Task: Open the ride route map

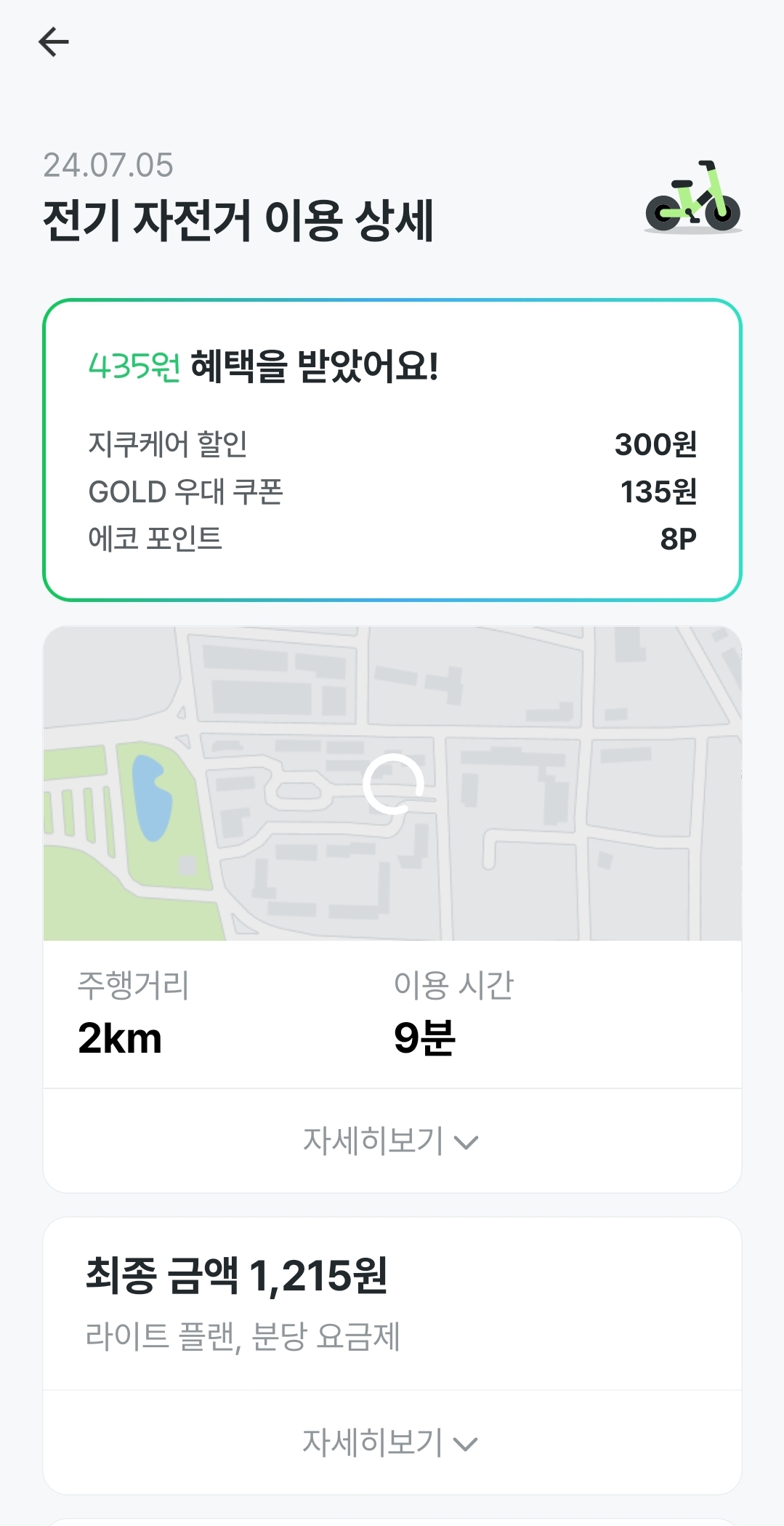Action: (392, 784)
